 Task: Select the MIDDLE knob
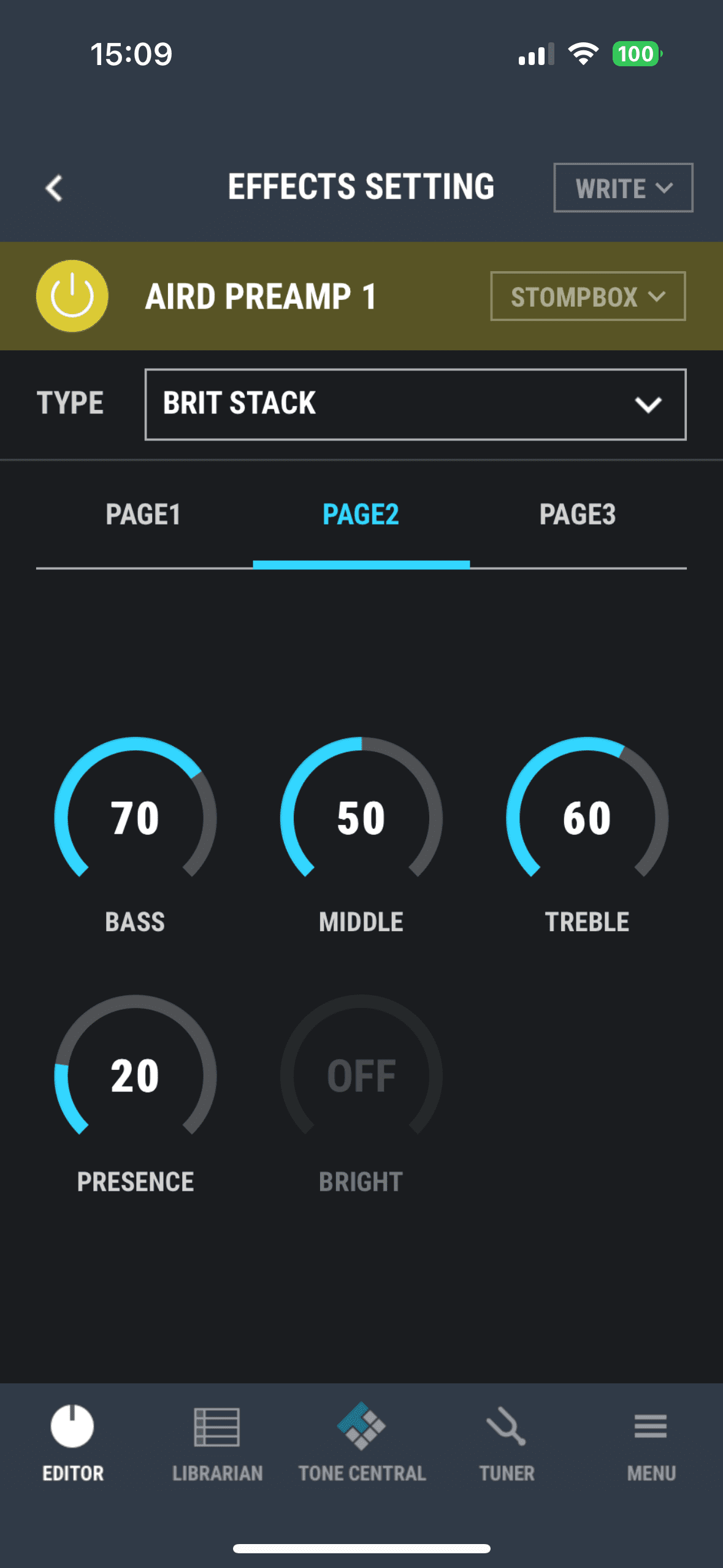361,818
